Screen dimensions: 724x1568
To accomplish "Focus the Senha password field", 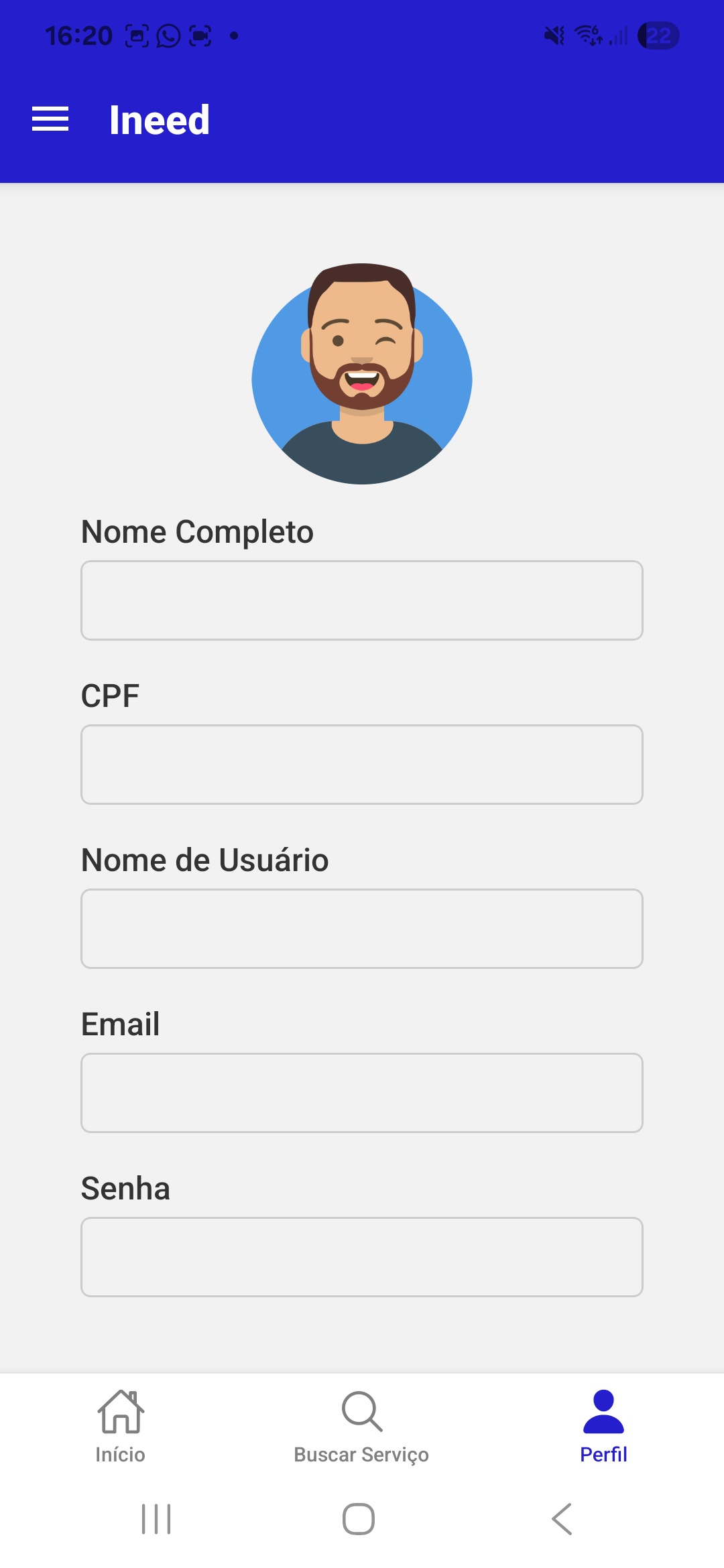I will (362, 1257).
